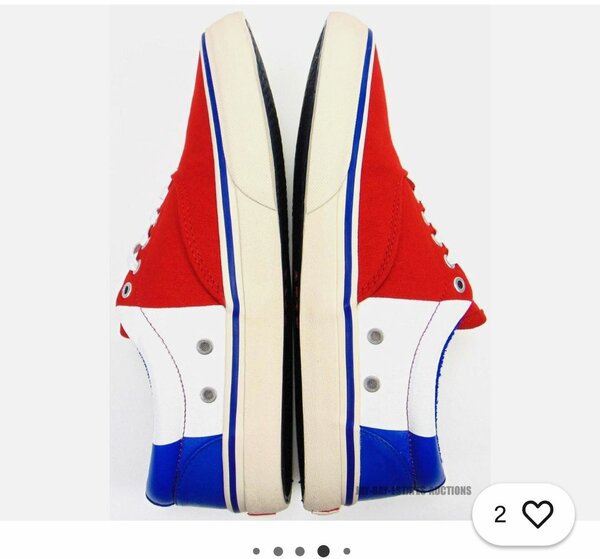Like this listing with the heart button
Image resolution: width=600 pixels, height=559 pixels.
point(537,515)
